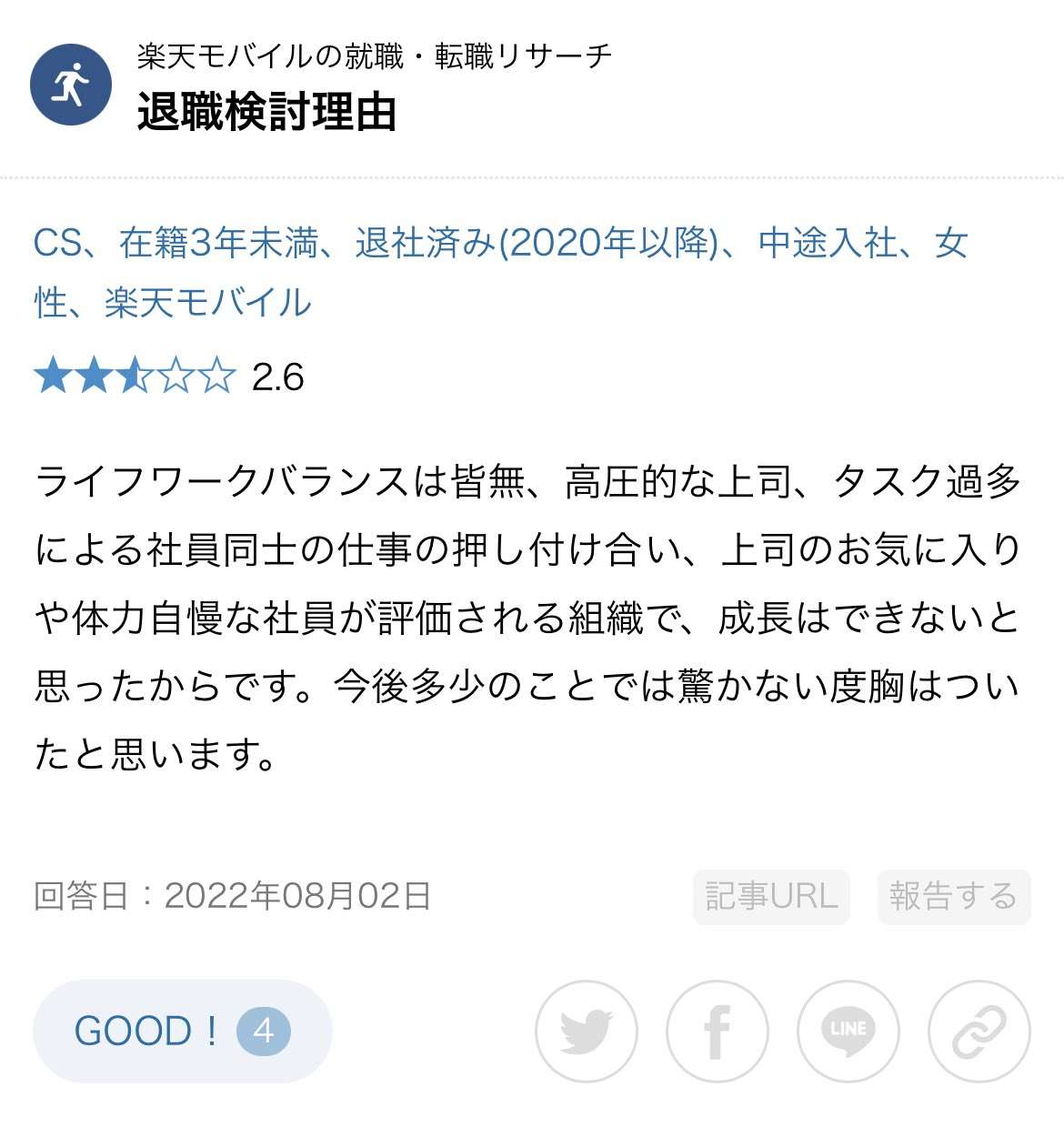
Task: Copy the review link with the chain icon
Action: pyautogui.click(x=979, y=1031)
